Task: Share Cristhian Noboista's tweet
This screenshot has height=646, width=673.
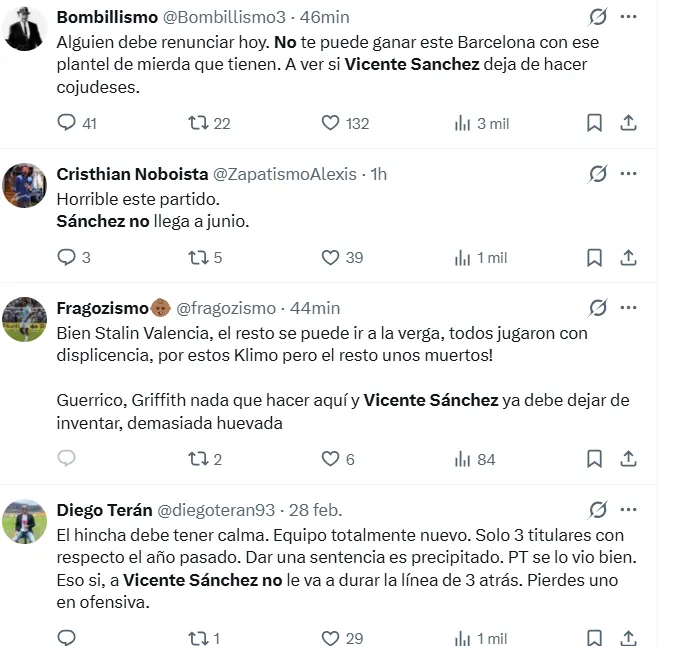Action: (x=628, y=257)
